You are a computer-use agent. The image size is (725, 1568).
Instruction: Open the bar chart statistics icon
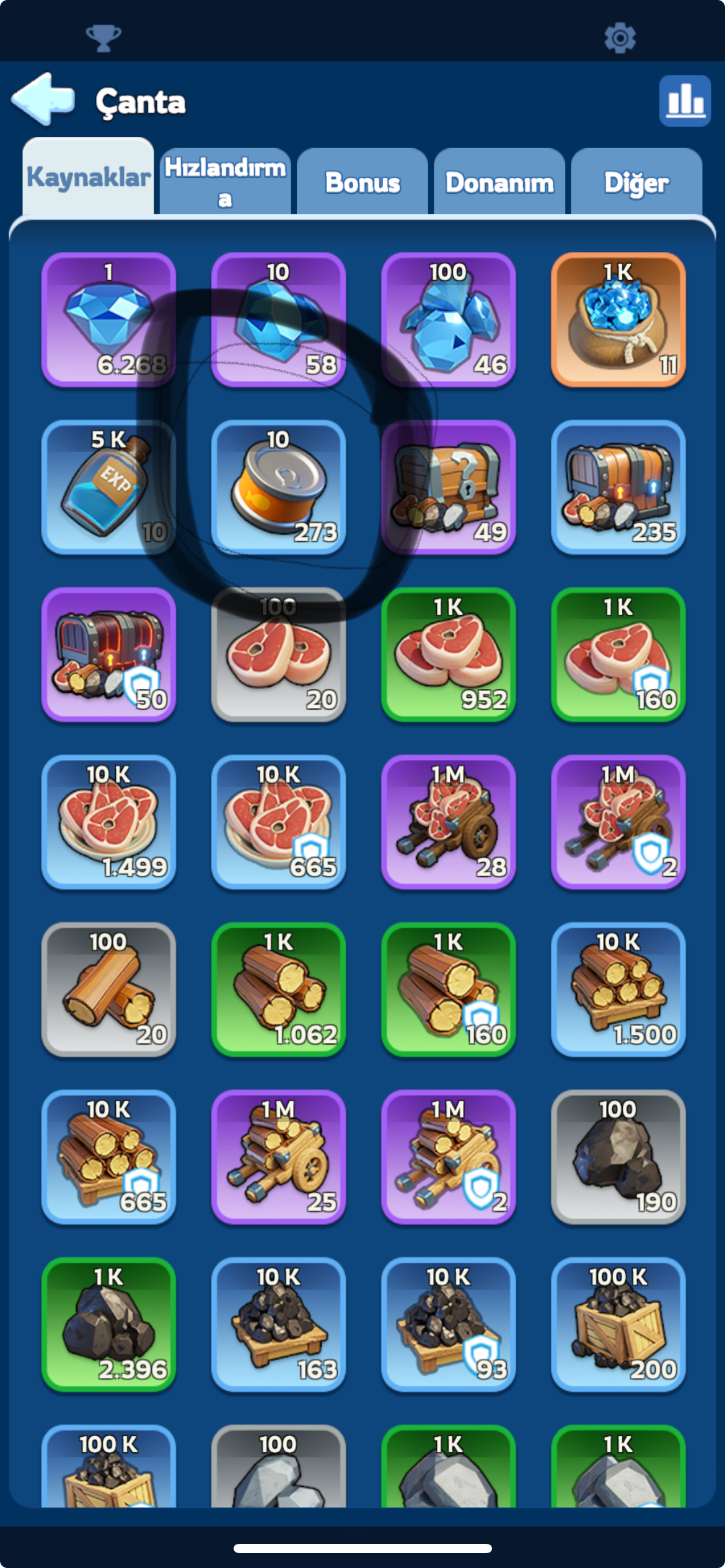pyautogui.click(x=685, y=100)
